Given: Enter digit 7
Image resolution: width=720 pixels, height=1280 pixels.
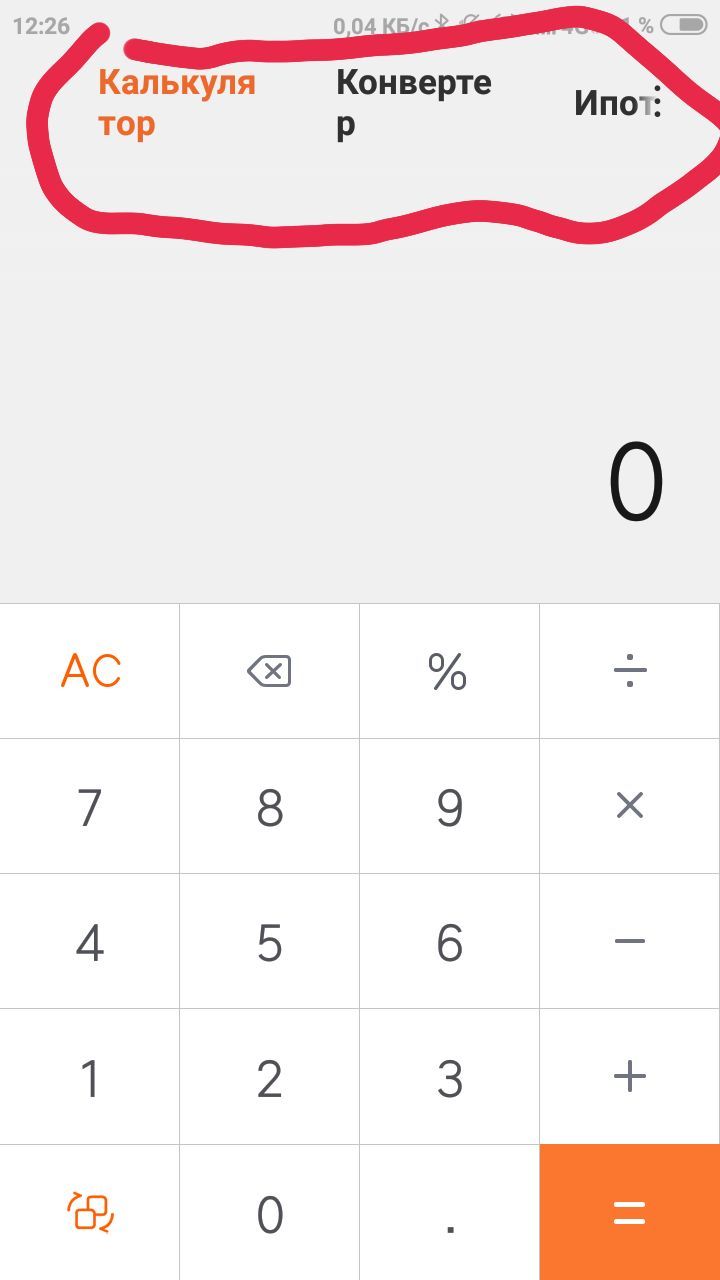Looking at the screenshot, I should pyautogui.click(x=90, y=806).
